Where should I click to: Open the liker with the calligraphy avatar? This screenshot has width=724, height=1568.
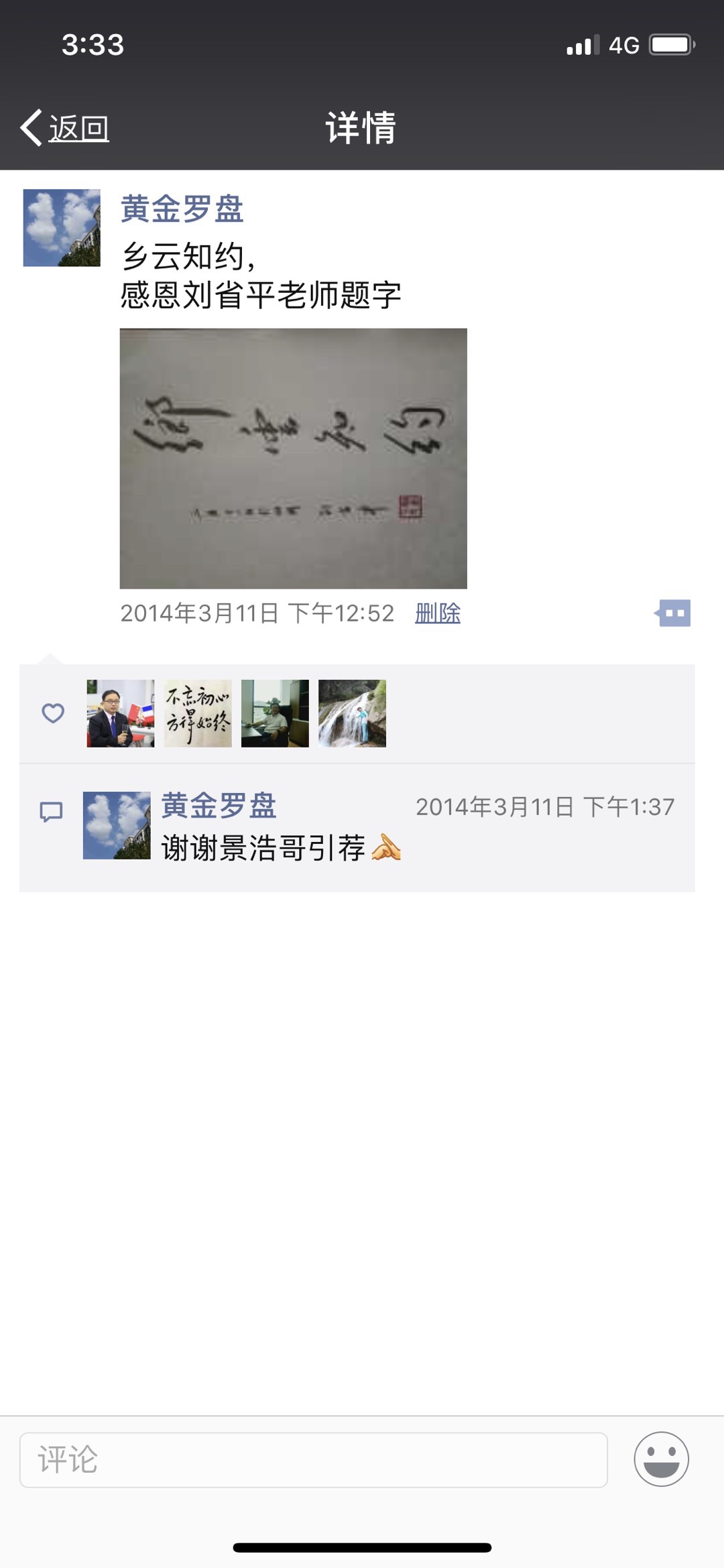(198, 713)
